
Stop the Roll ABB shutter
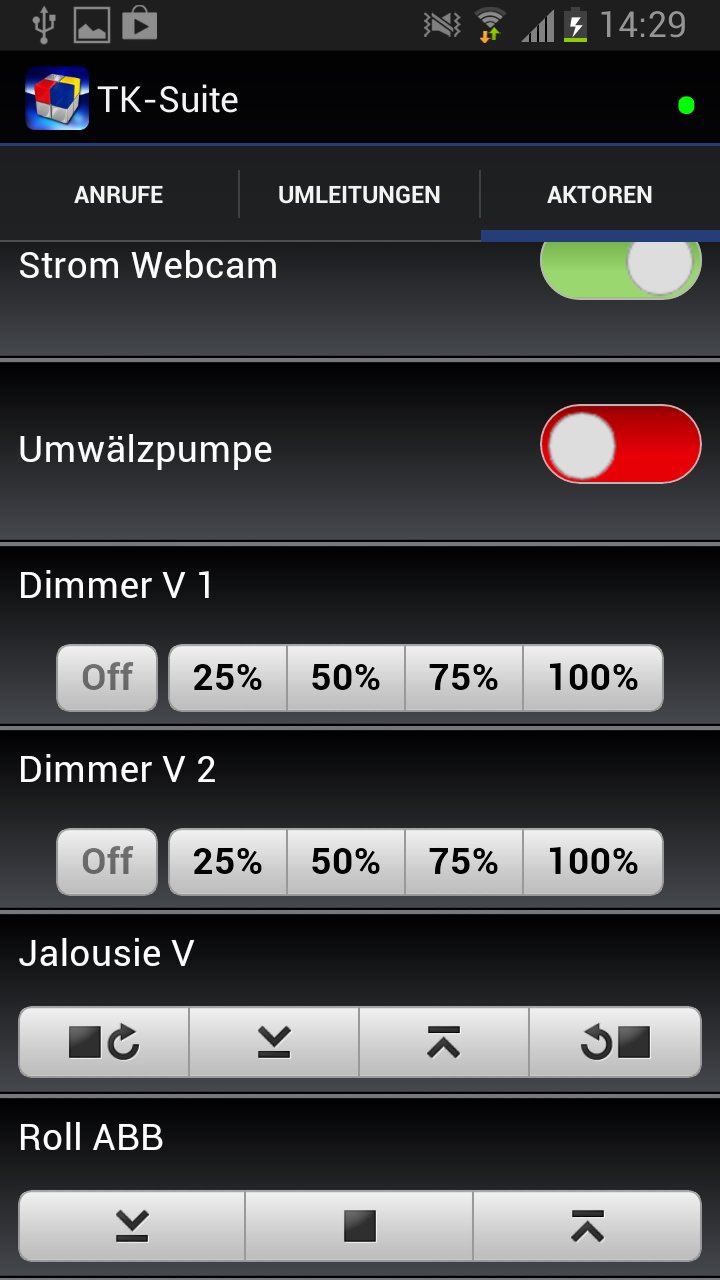coord(359,1226)
